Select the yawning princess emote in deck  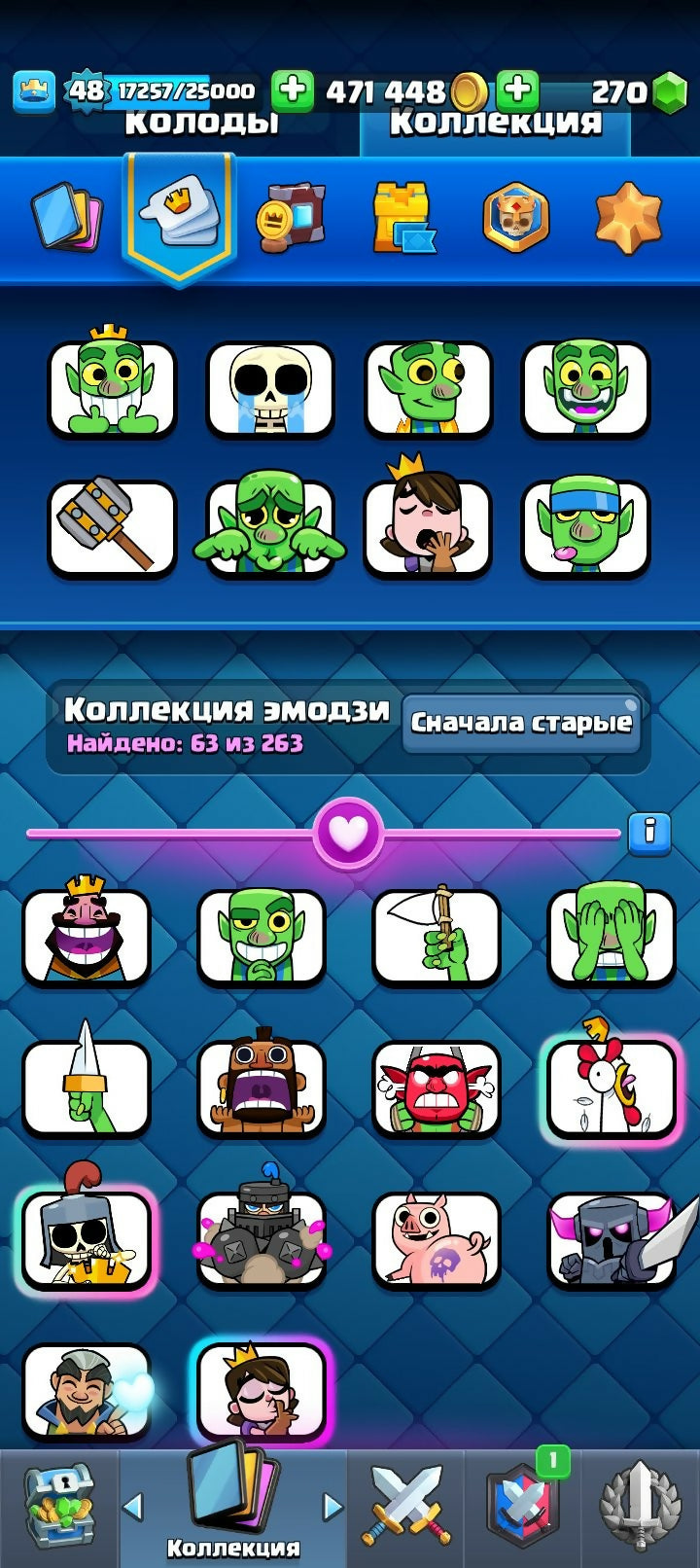(427, 526)
